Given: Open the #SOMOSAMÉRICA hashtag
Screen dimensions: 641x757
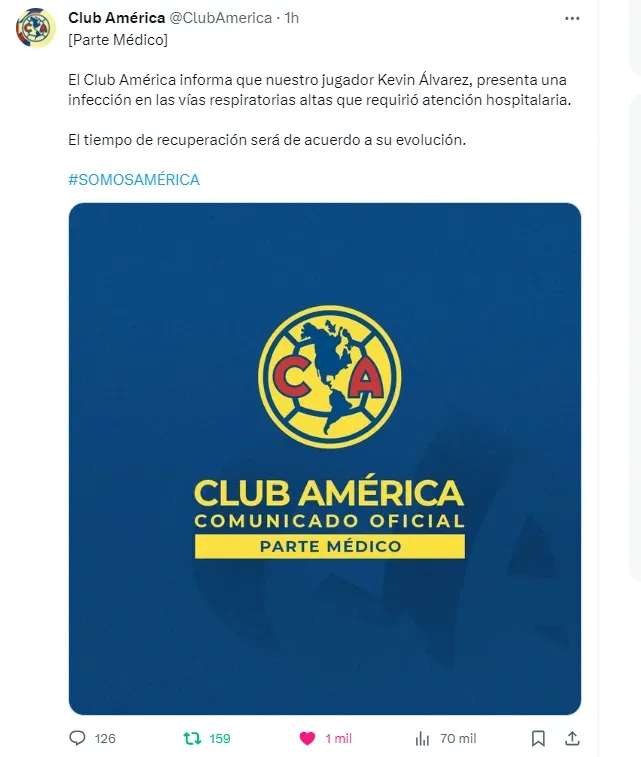Looking at the screenshot, I should (x=134, y=179).
